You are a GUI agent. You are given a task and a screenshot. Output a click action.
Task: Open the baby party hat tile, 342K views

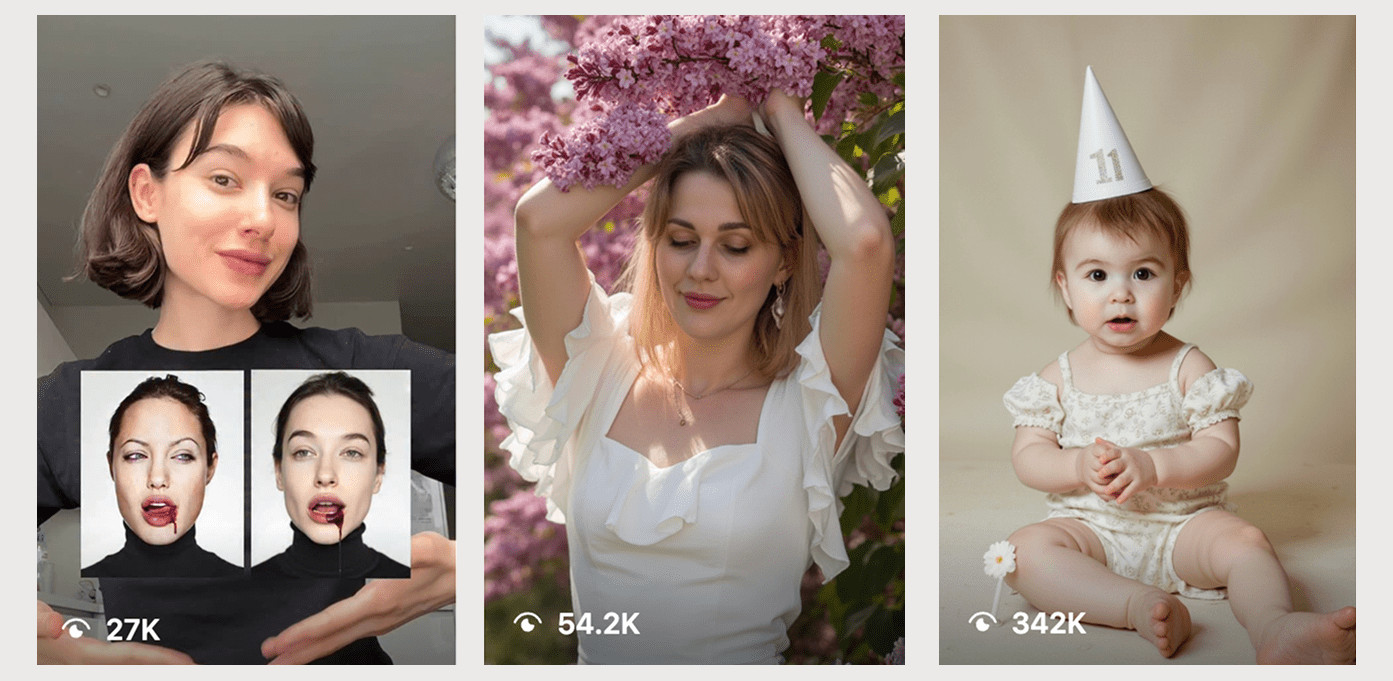(1147, 340)
